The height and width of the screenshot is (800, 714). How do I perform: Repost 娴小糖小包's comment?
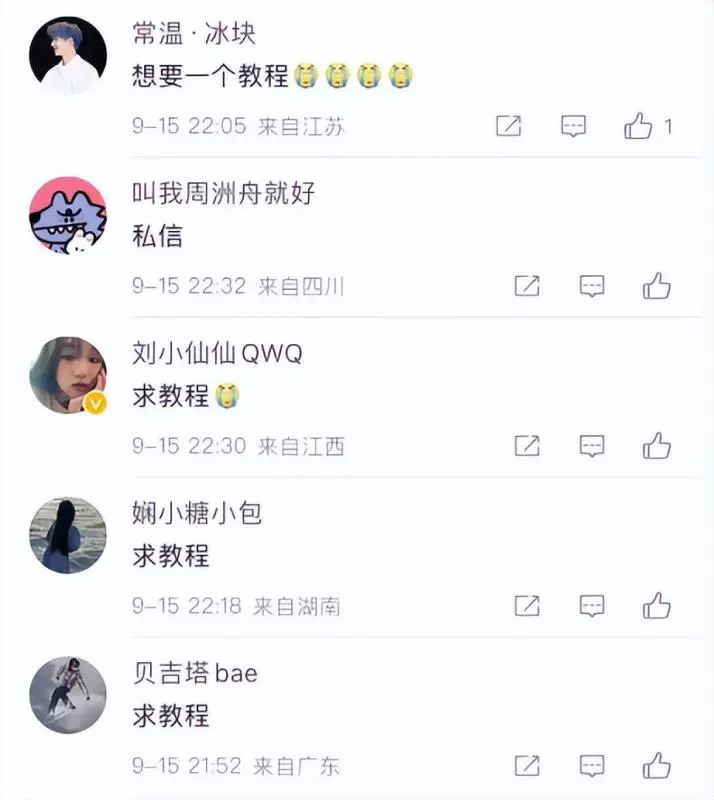527,606
